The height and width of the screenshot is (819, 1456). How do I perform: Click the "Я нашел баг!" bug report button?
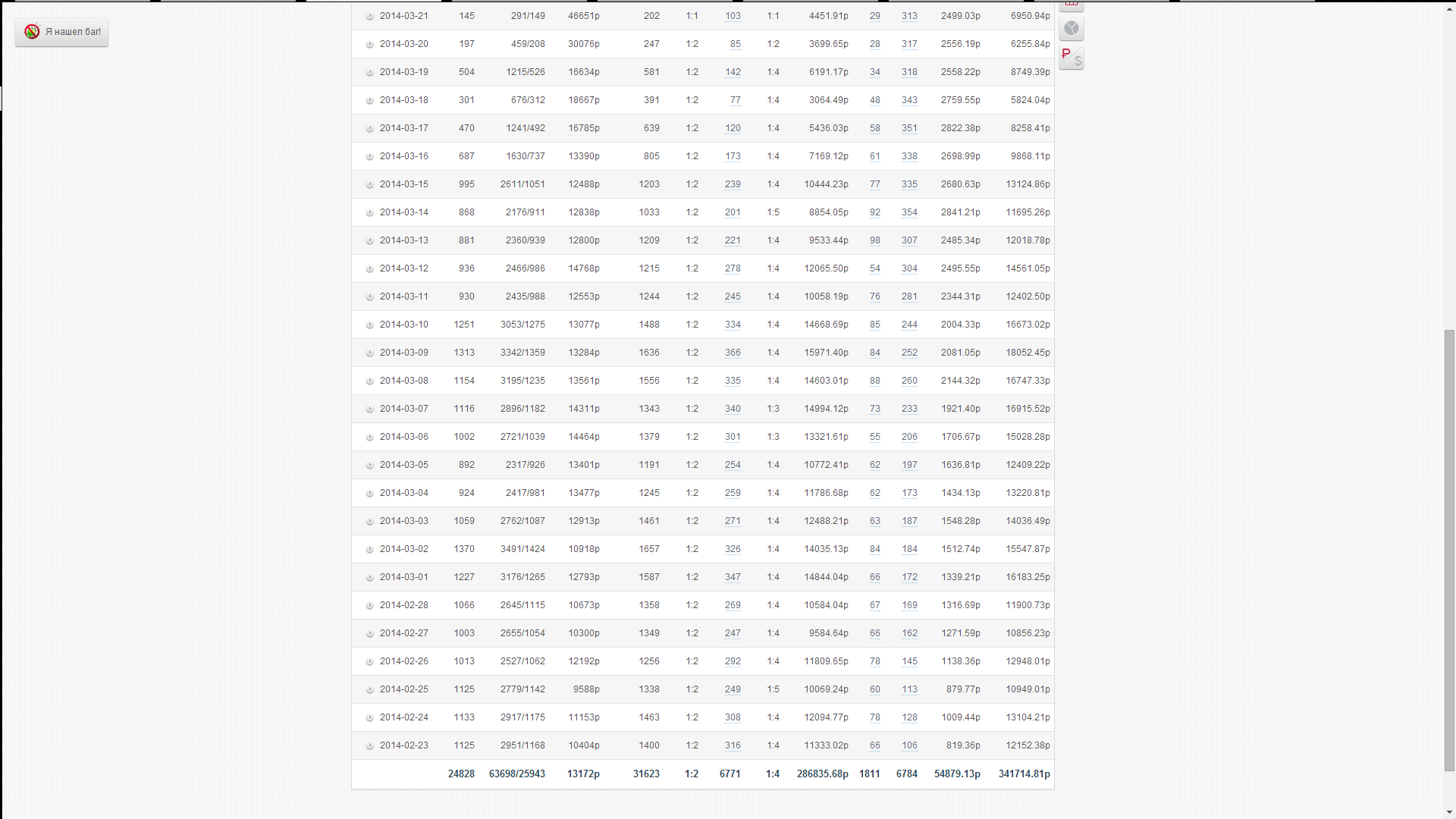click(62, 32)
